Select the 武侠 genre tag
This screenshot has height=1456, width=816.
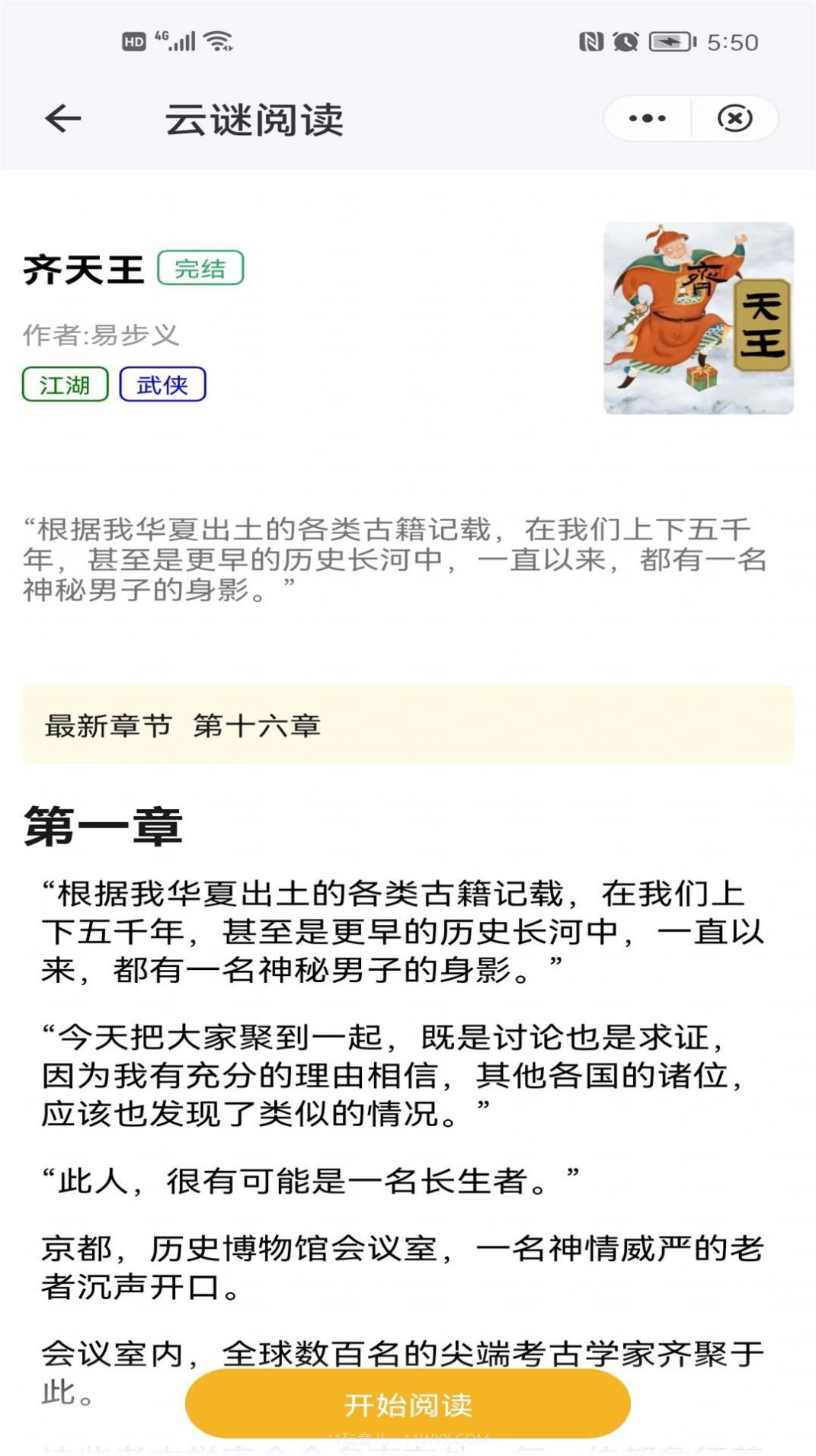tap(165, 385)
